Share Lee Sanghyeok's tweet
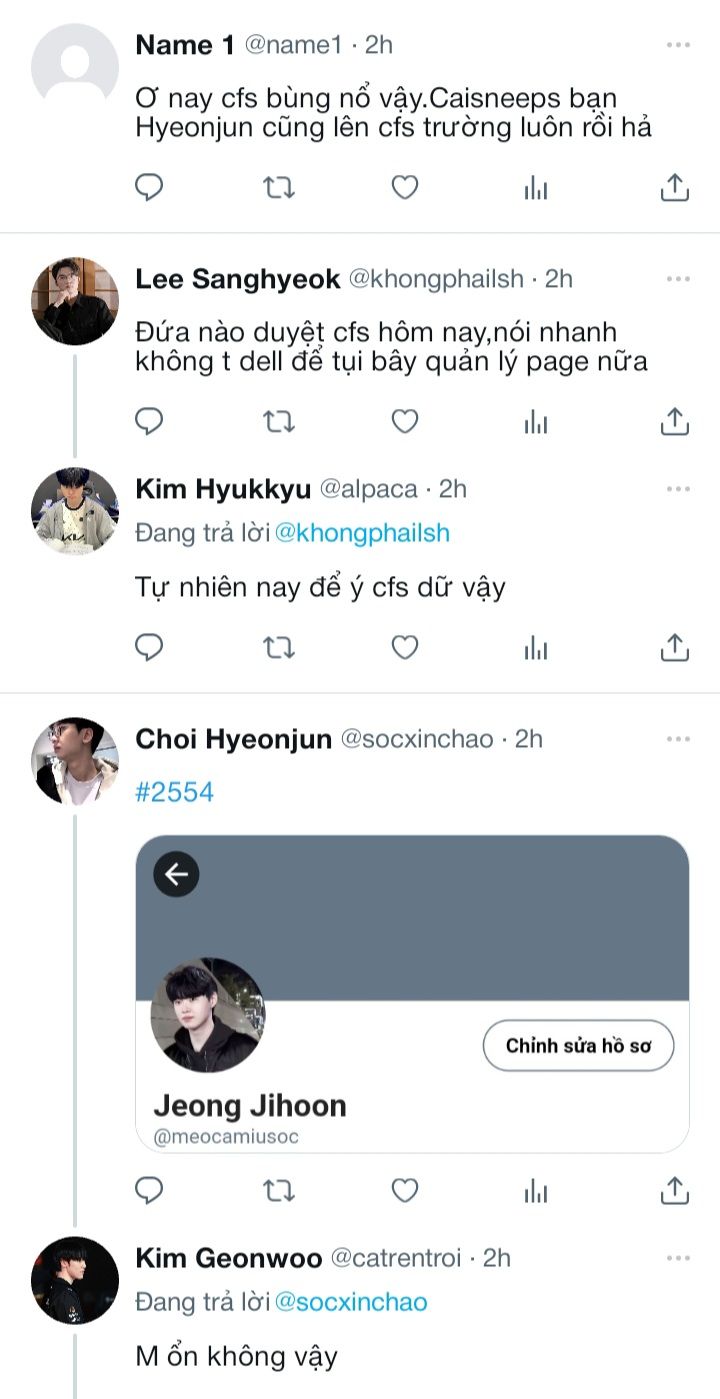 tap(675, 422)
